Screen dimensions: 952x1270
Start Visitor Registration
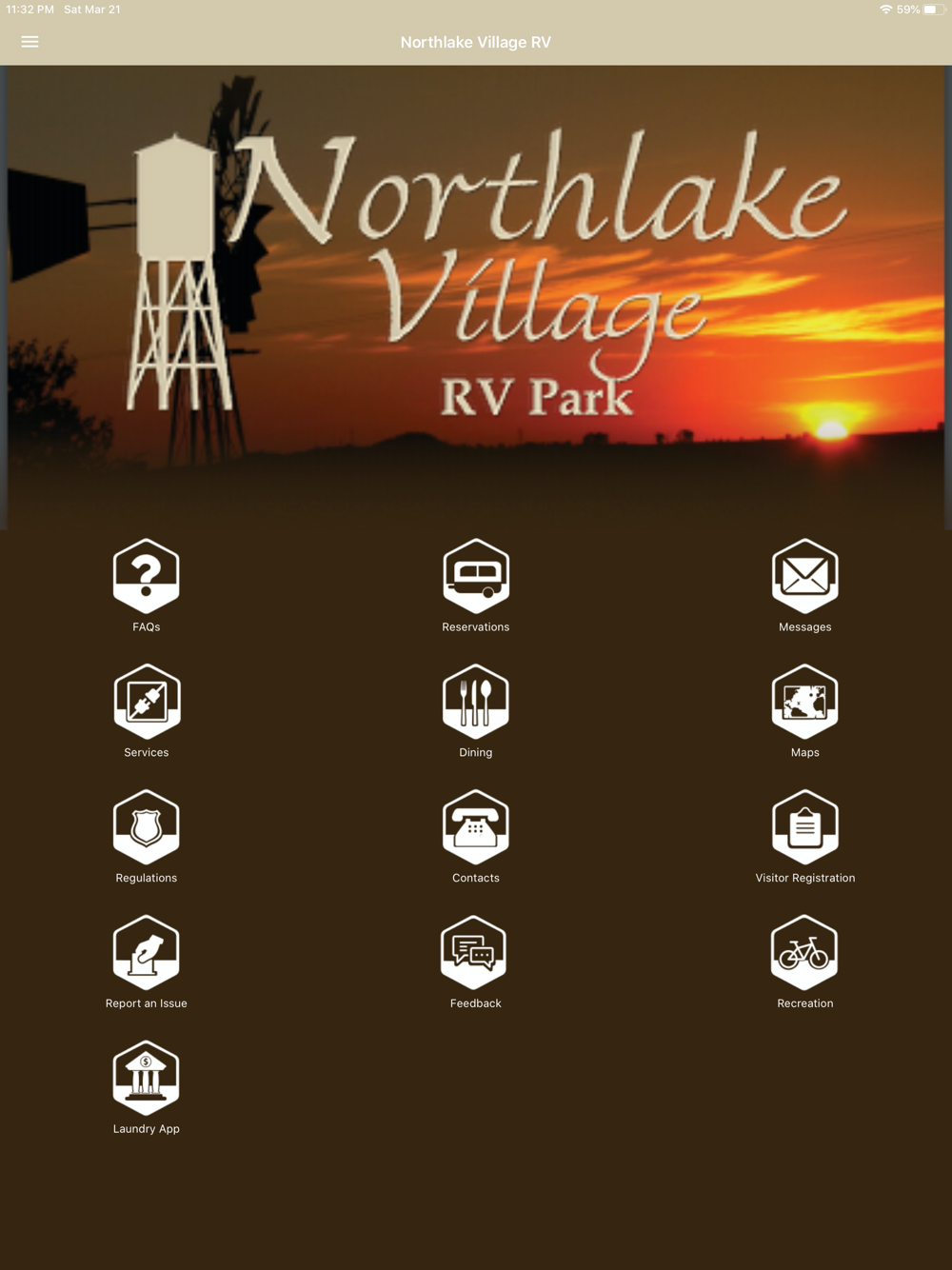pyautogui.click(x=804, y=828)
